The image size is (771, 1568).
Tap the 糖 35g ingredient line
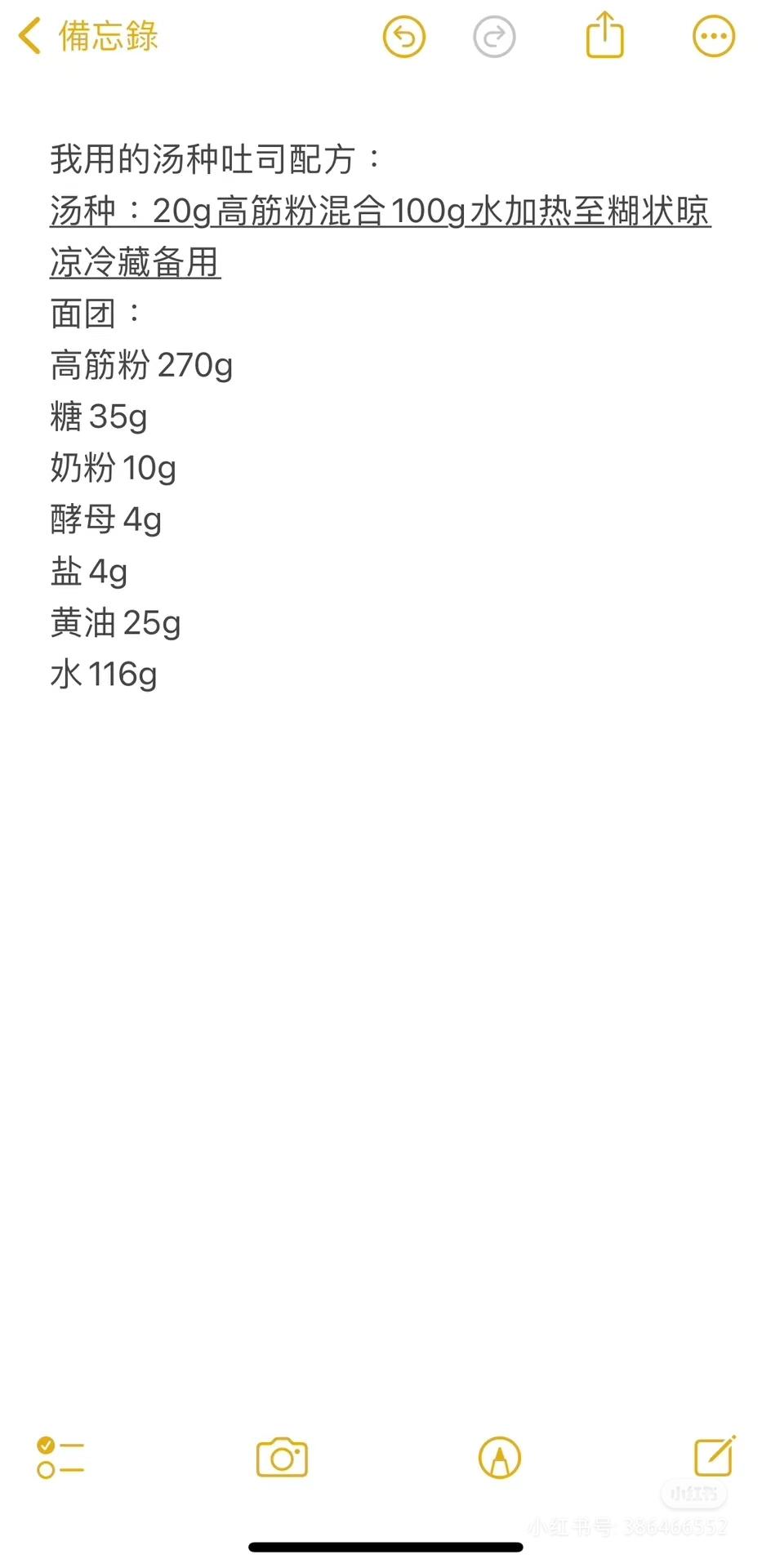(97, 416)
